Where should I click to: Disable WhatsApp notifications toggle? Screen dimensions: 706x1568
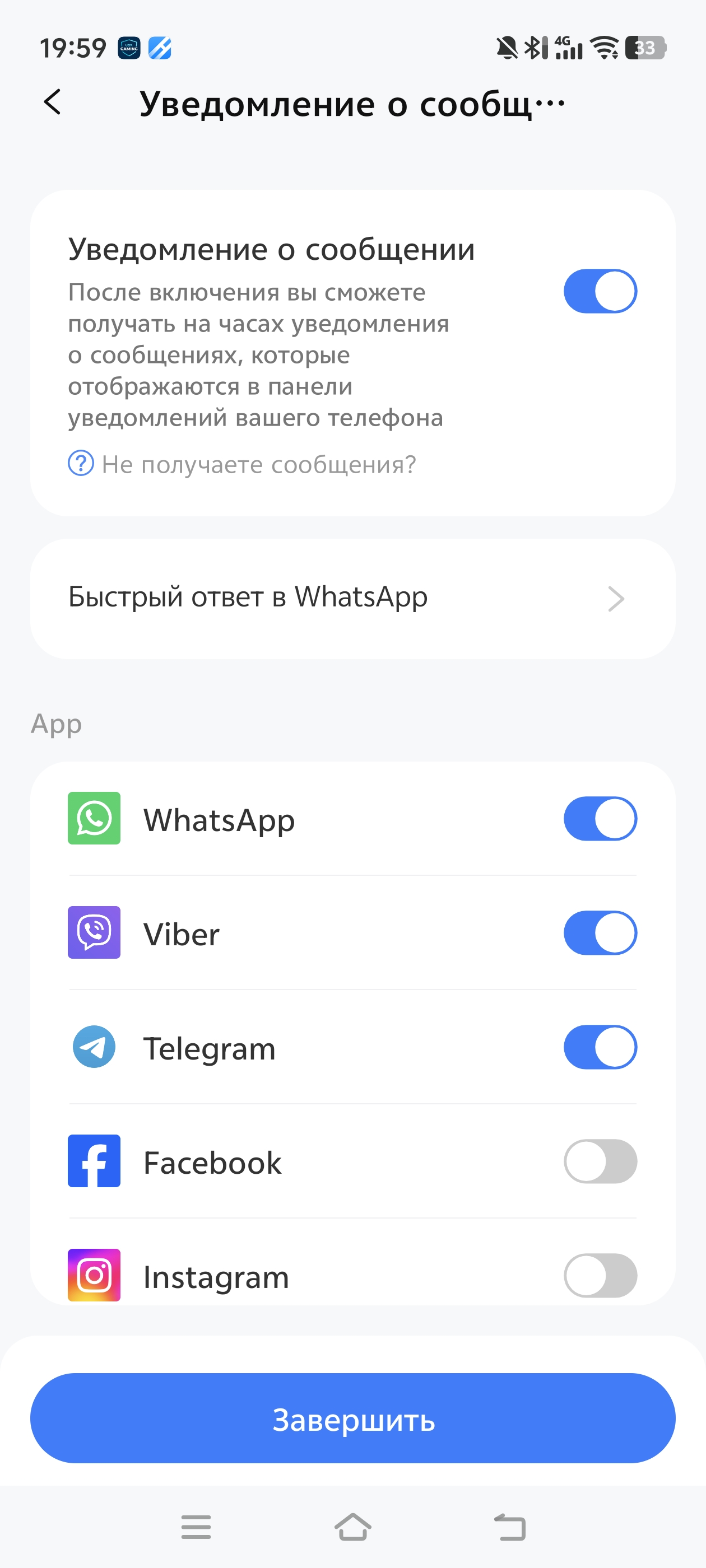pos(600,819)
